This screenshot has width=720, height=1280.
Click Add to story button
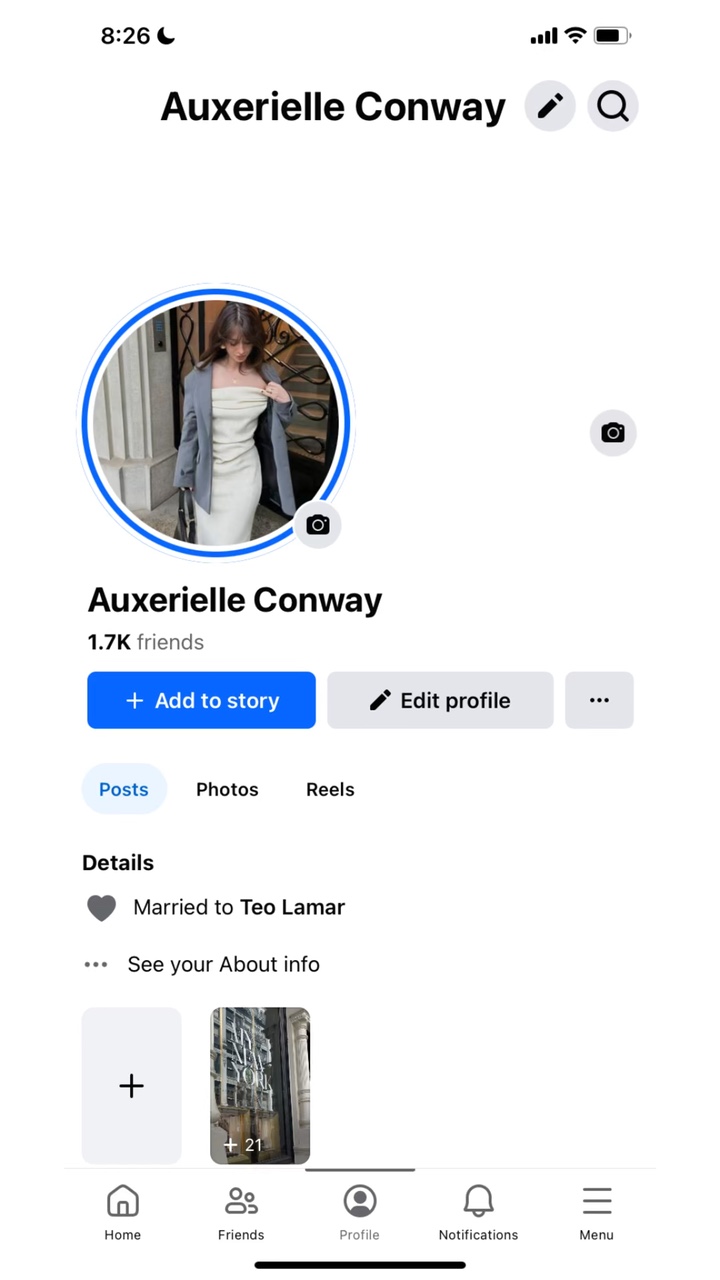point(201,700)
